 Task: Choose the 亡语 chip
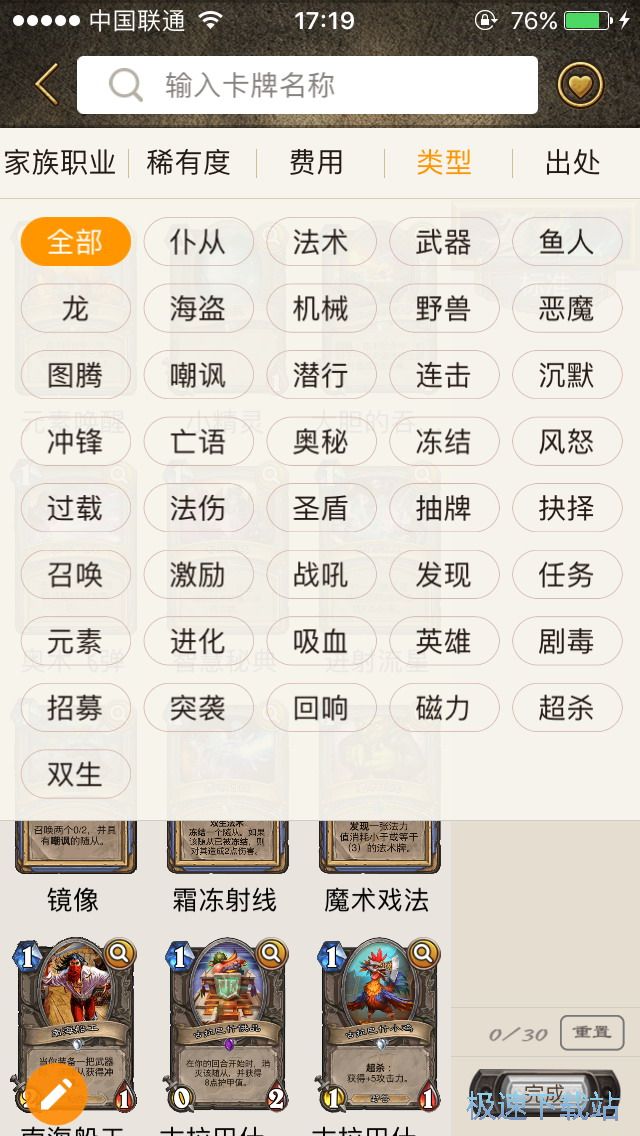198,442
